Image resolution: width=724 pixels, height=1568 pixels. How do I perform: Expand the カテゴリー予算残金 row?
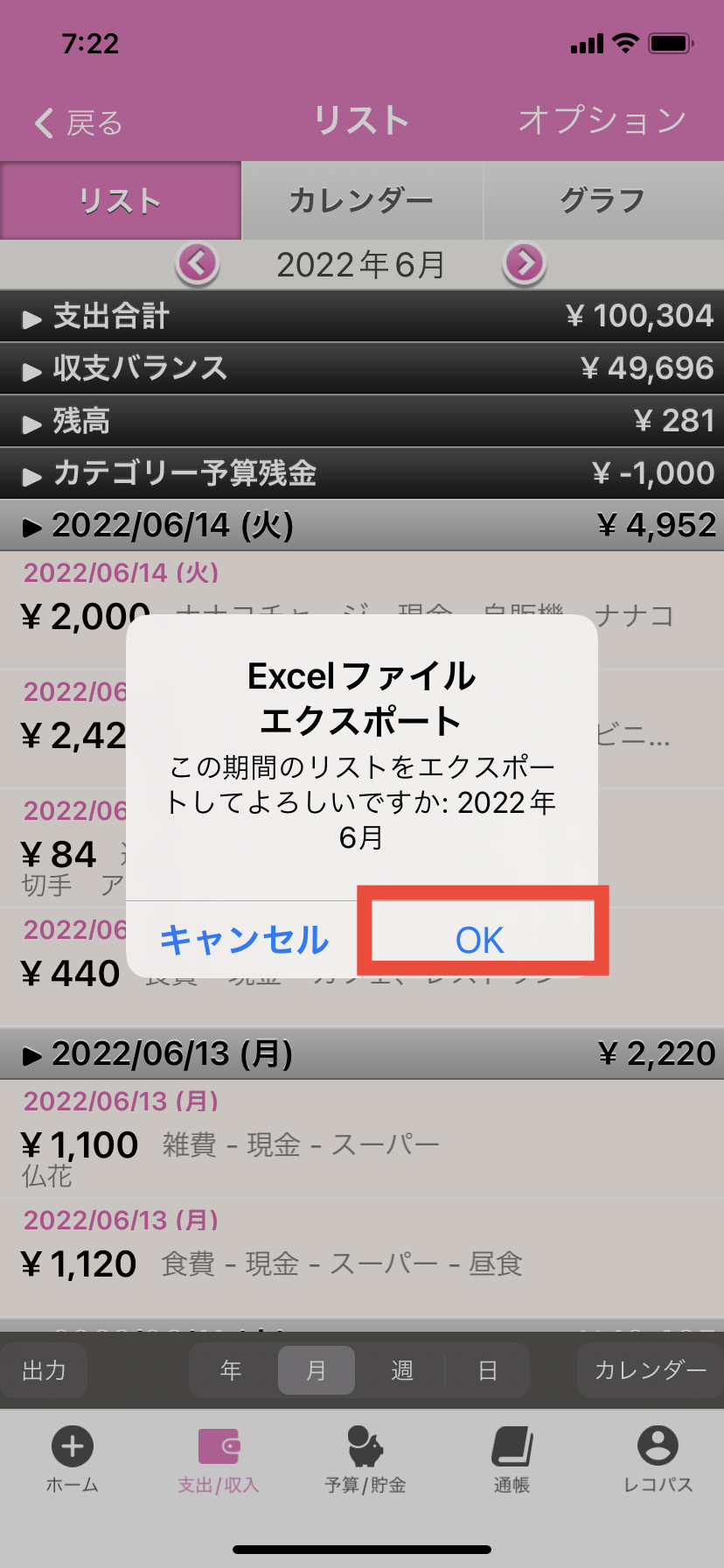(x=362, y=473)
